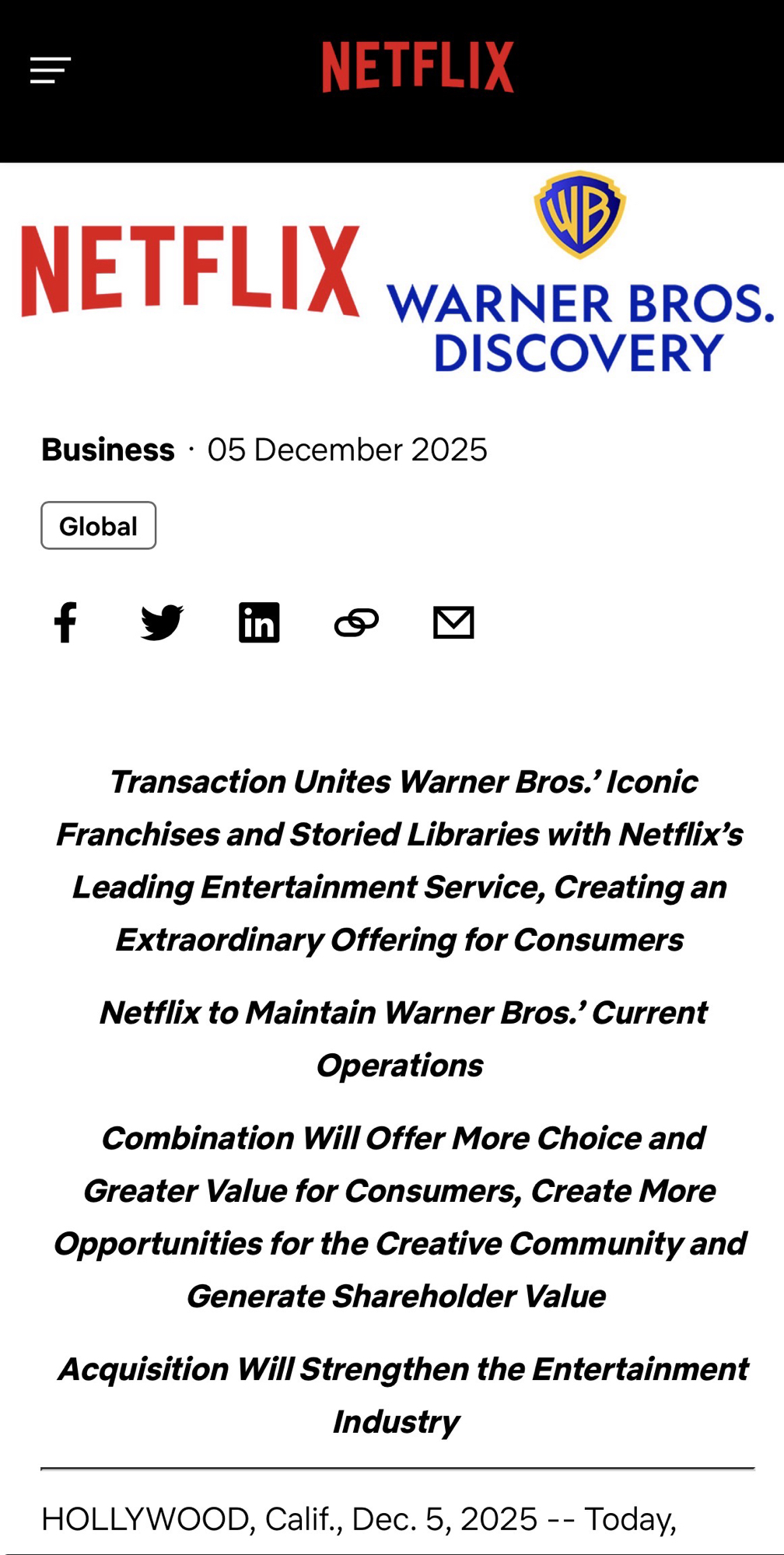Share article on Facebook

66,622
